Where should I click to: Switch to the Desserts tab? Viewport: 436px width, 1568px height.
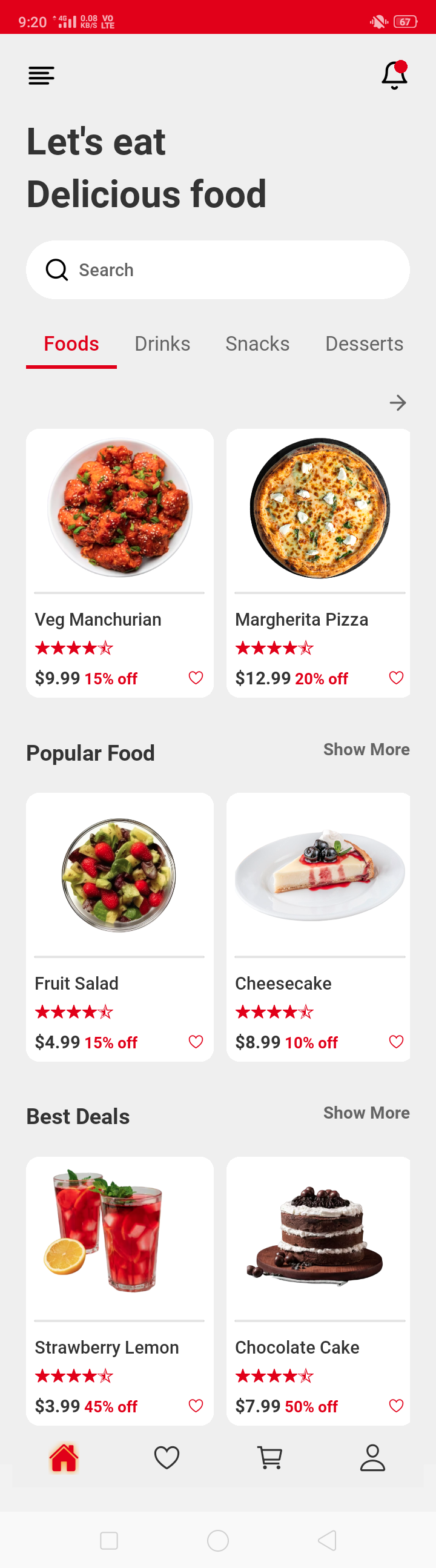(x=363, y=344)
